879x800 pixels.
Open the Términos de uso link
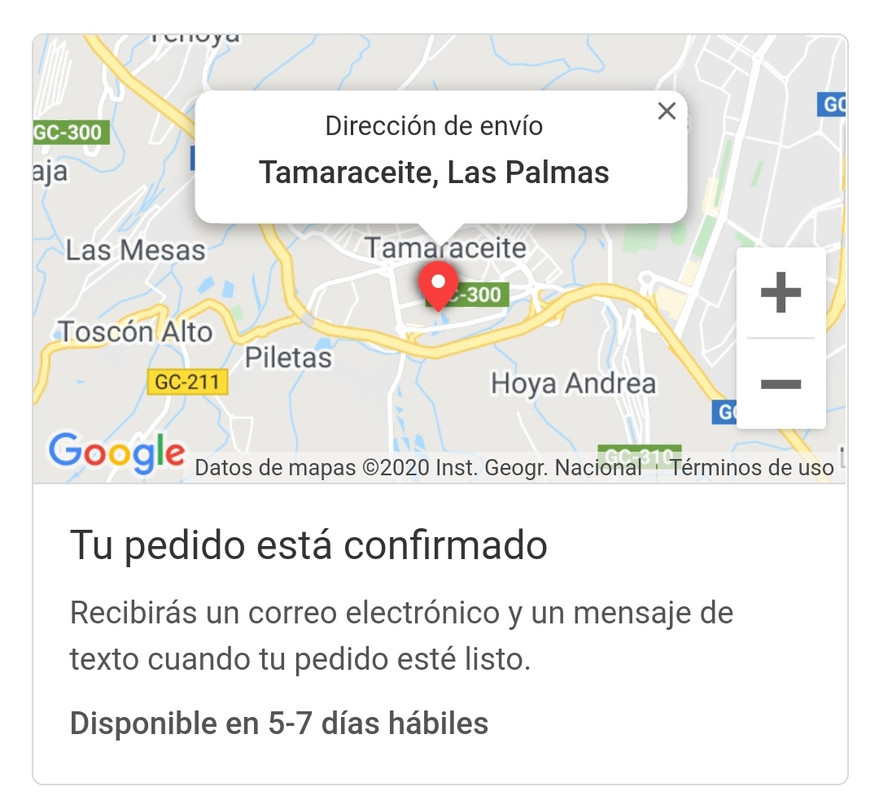[x=751, y=468]
